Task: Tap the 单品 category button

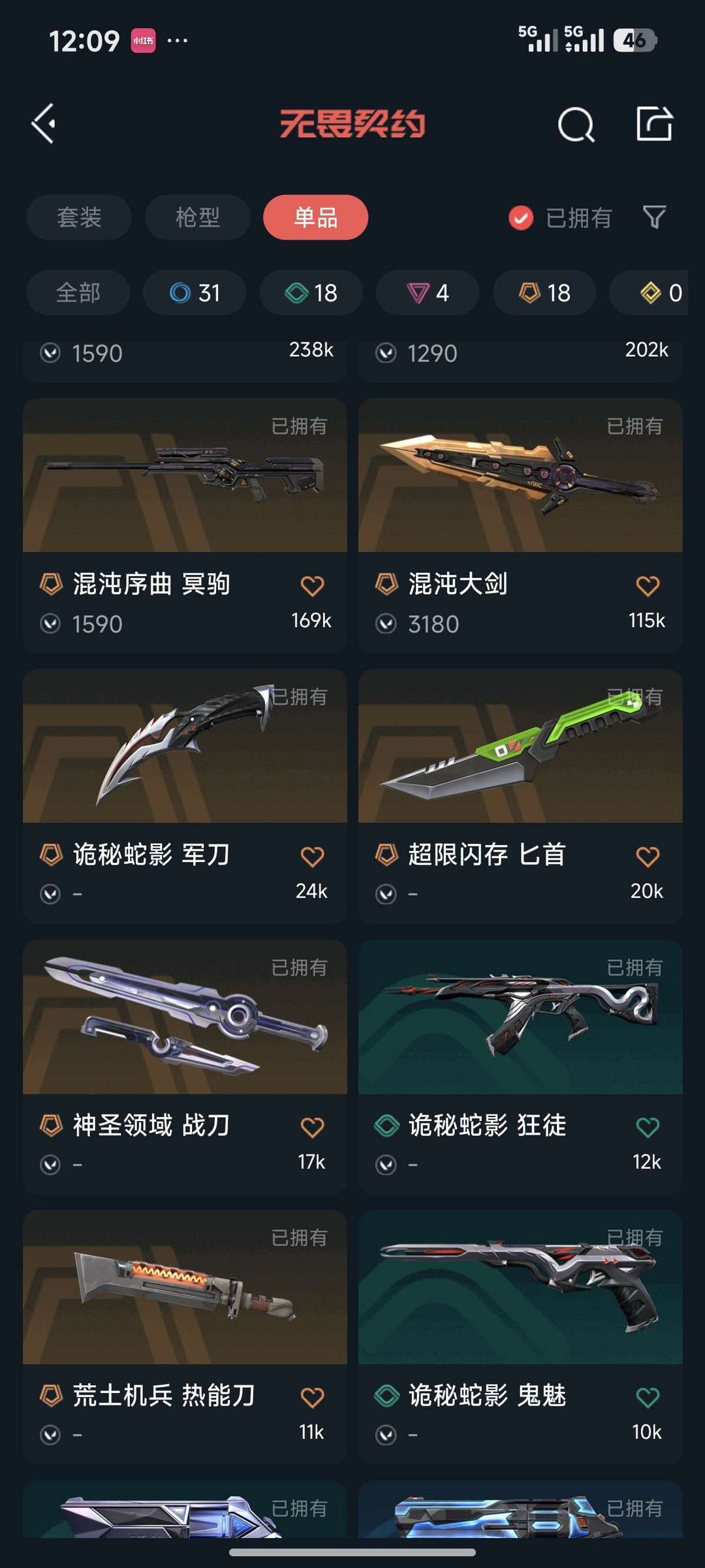Action: tap(315, 217)
